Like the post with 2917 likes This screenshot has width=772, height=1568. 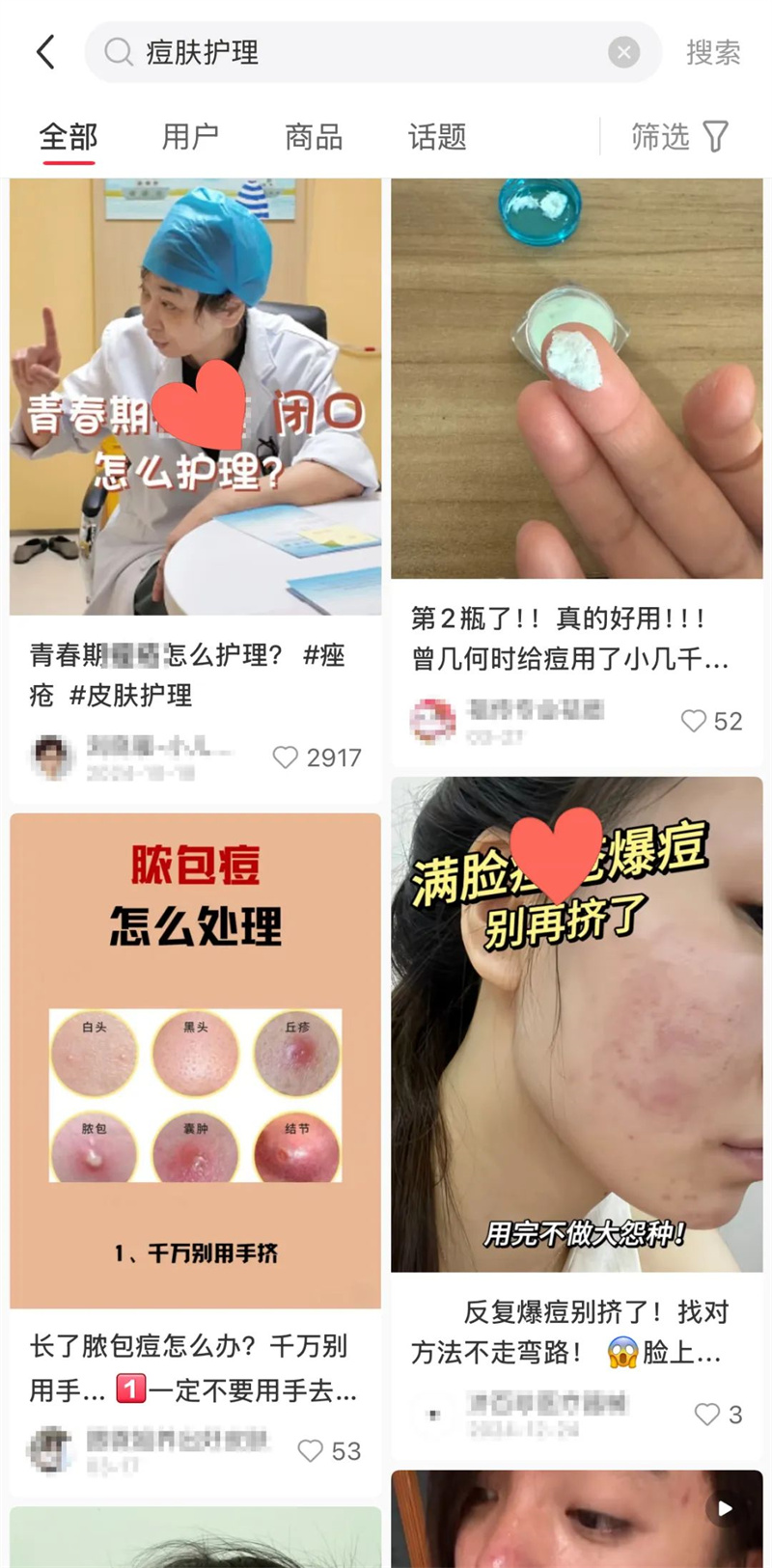tap(286, 757)
